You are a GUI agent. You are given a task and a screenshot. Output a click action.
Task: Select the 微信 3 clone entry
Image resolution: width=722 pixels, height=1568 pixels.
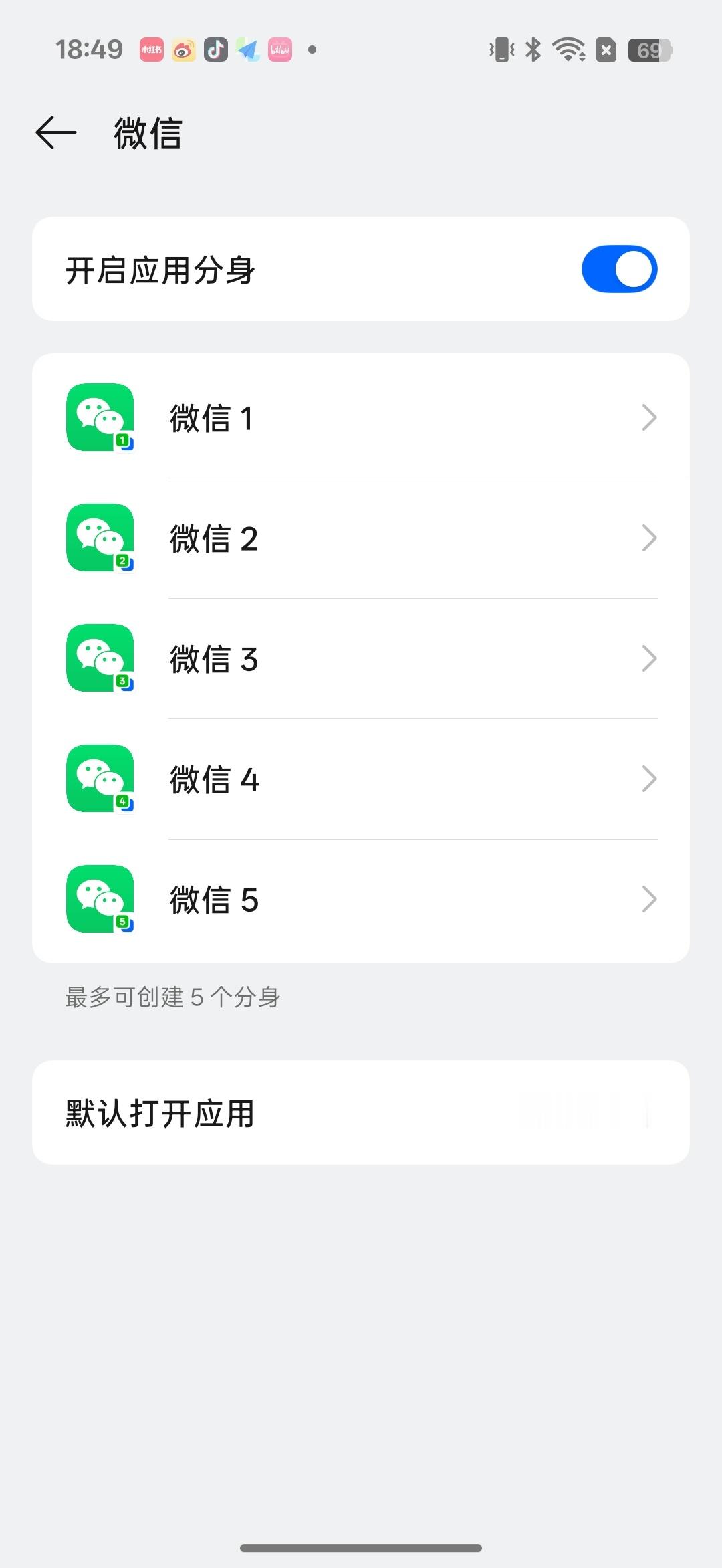point(361,659)
